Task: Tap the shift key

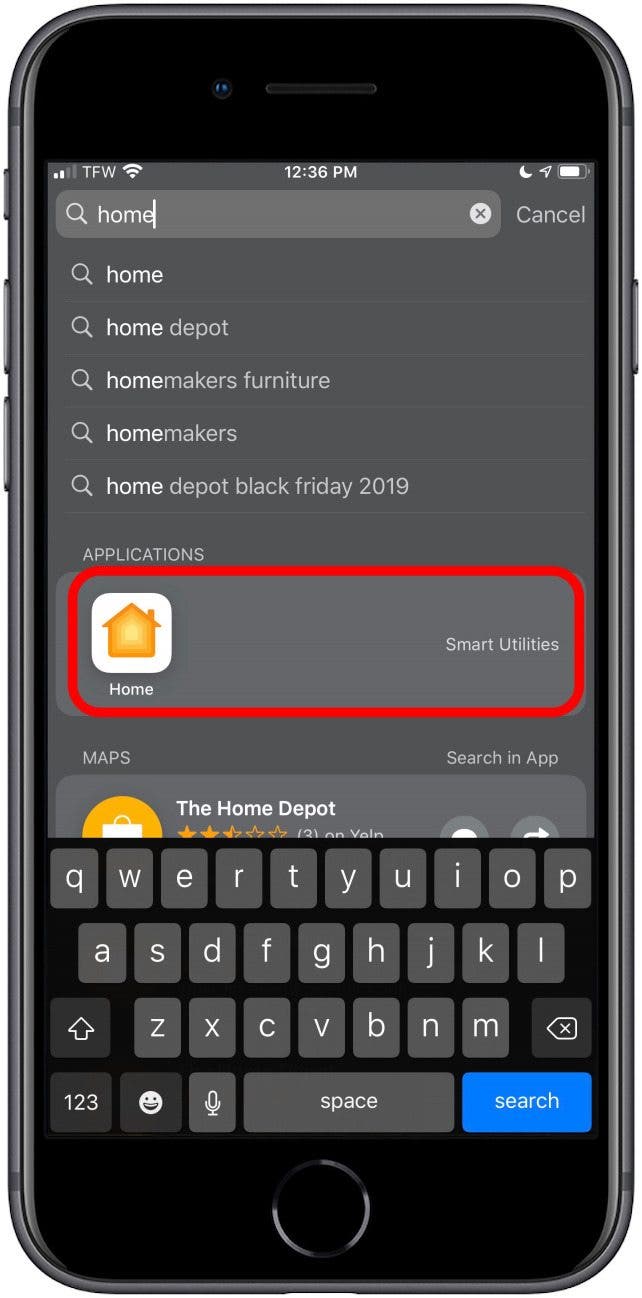Action: [x=80, y=1027]
